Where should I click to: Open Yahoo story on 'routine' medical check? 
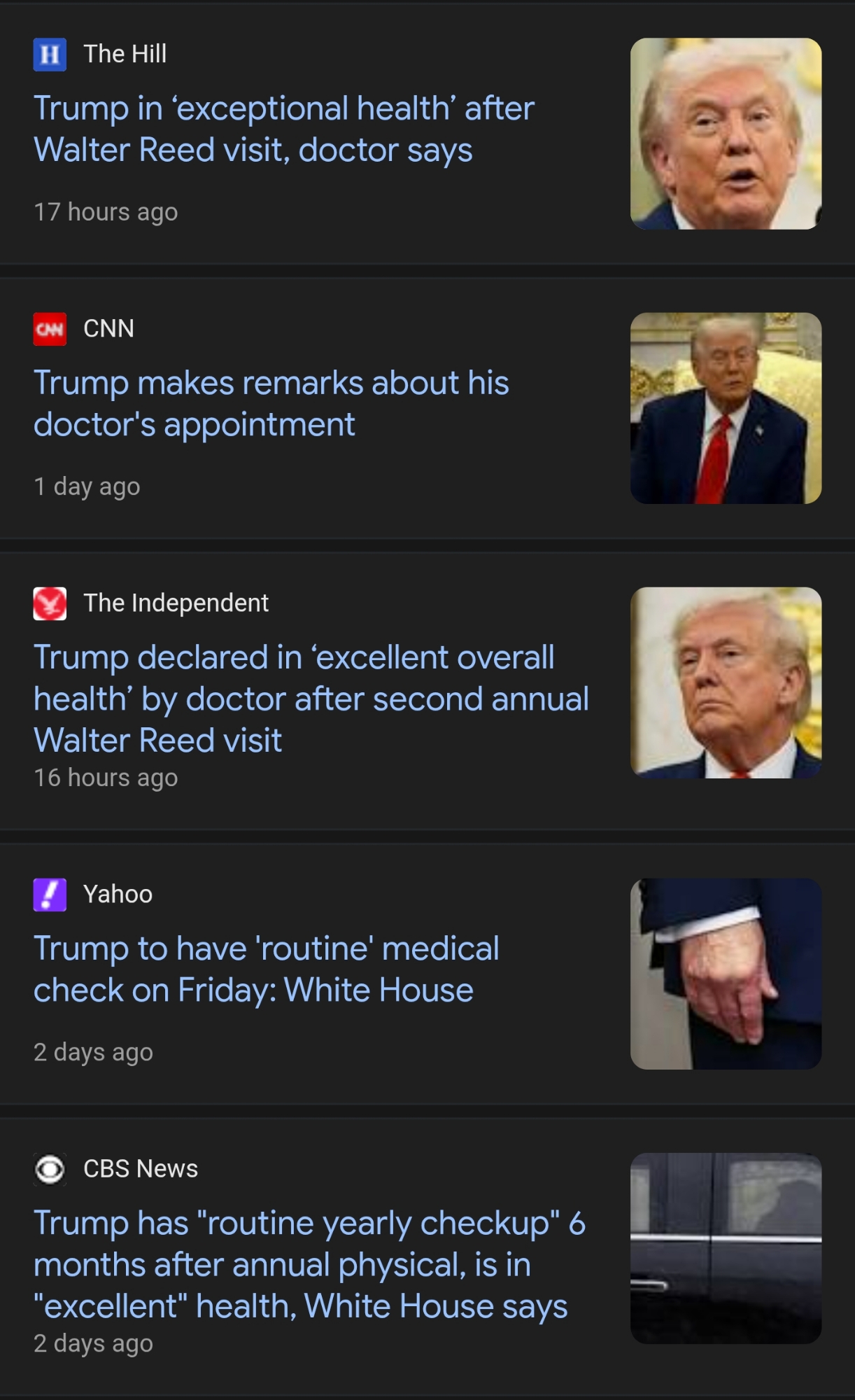[266, 969]
